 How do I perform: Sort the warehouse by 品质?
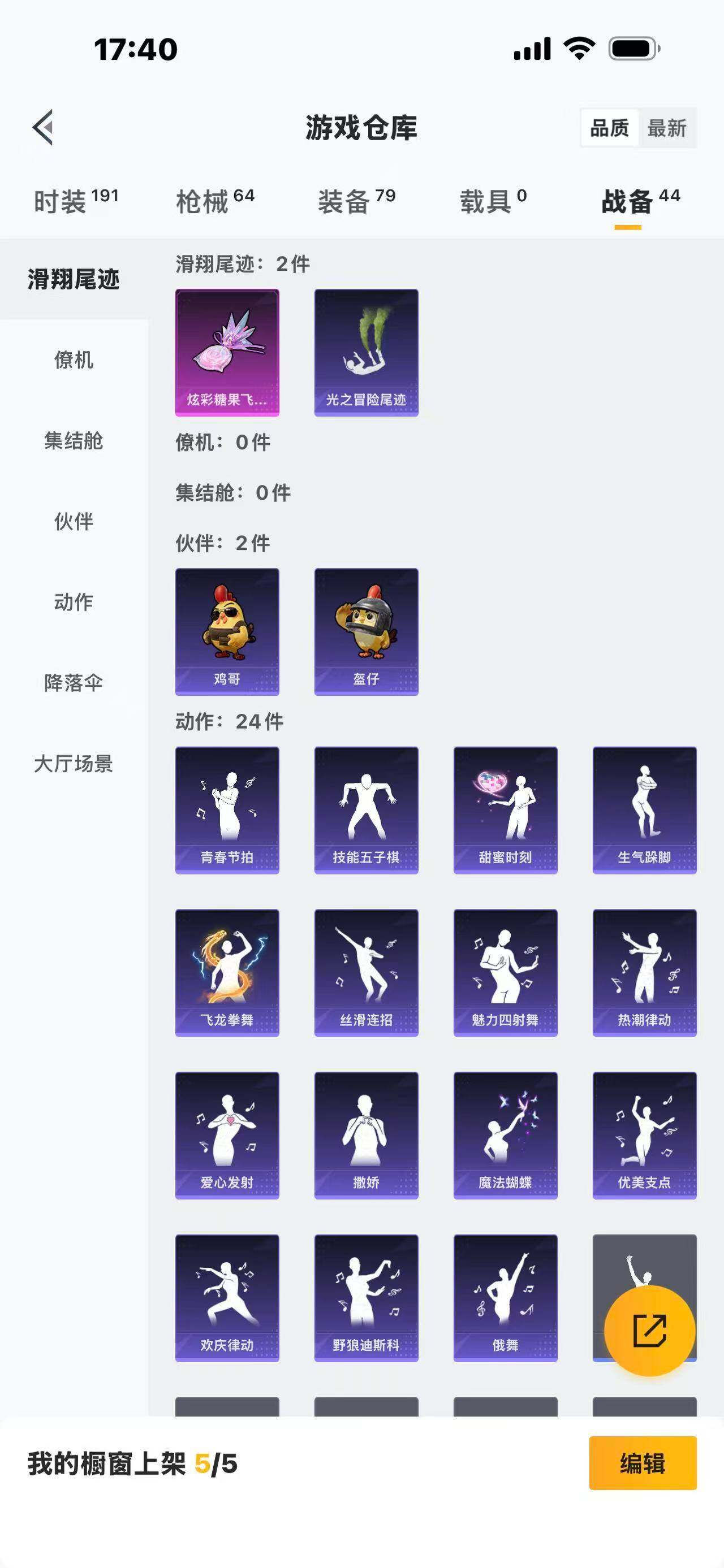click(x=610, y=128)
